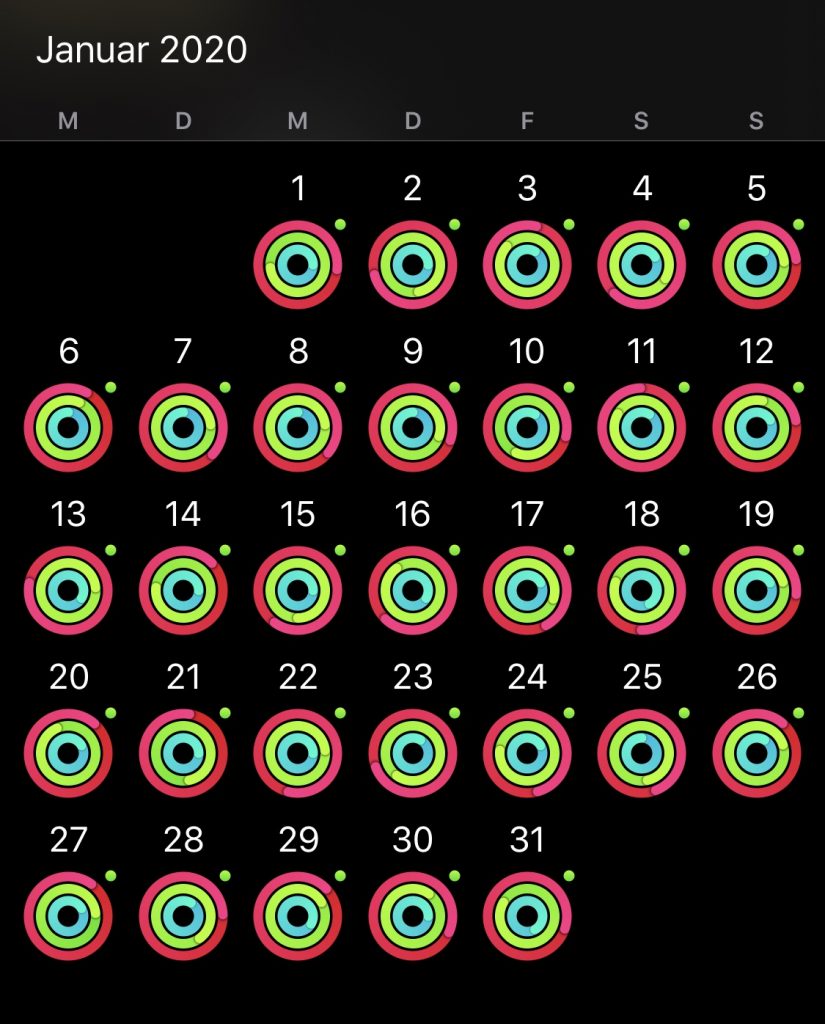View the activity summary for January 22

[x=298, y=754]
